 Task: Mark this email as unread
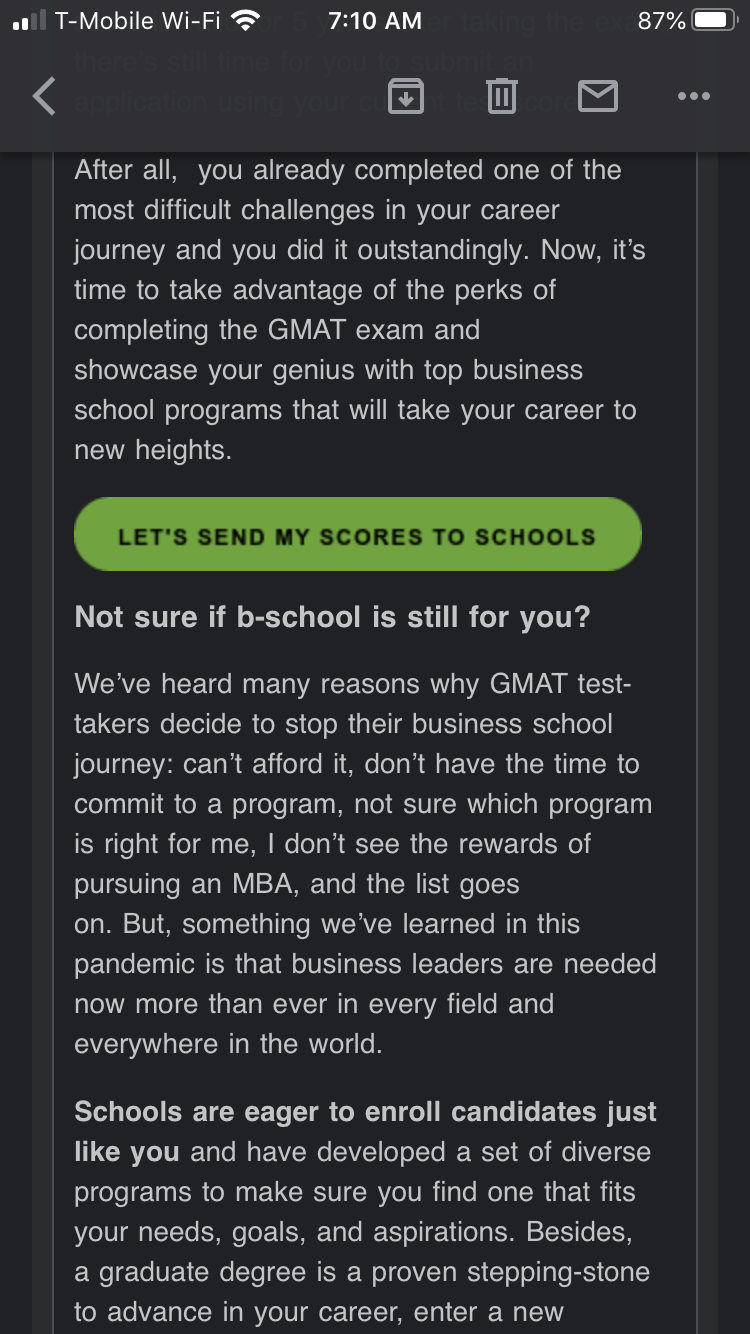598,97
